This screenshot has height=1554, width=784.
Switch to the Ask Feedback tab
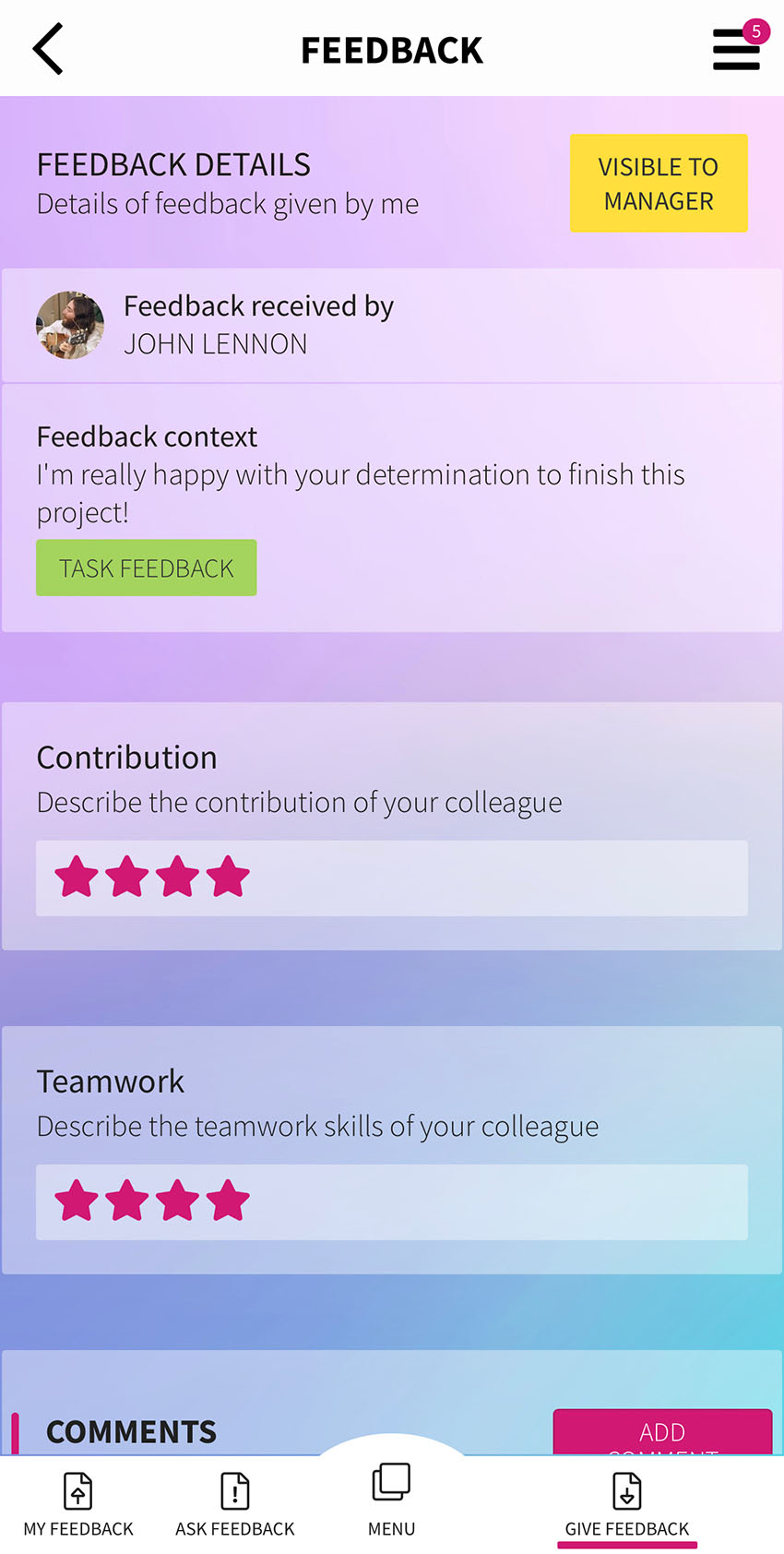click(235, 1505)
